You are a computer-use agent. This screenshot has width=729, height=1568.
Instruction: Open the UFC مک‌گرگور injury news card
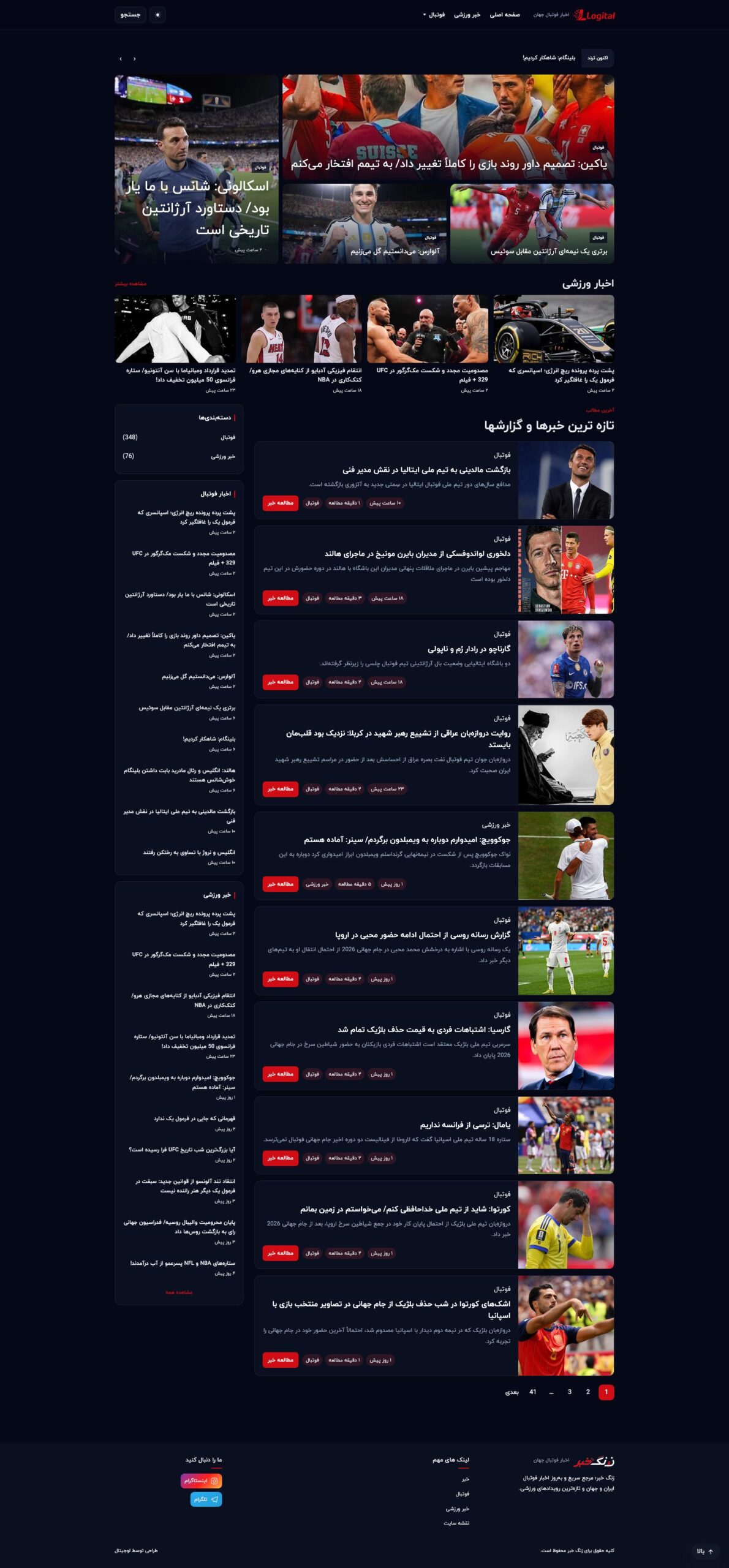pyautogui.click(x=428, y=344)
